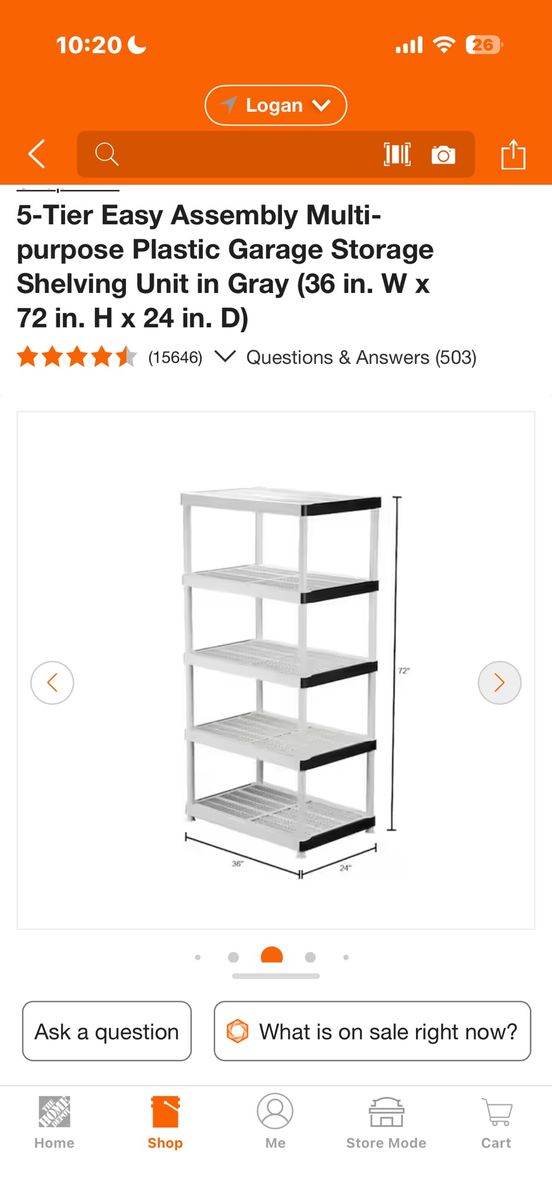Open the Cart tab
Screen dimensions: 552x1200
pyautogui.click(x=496, y=1122)
